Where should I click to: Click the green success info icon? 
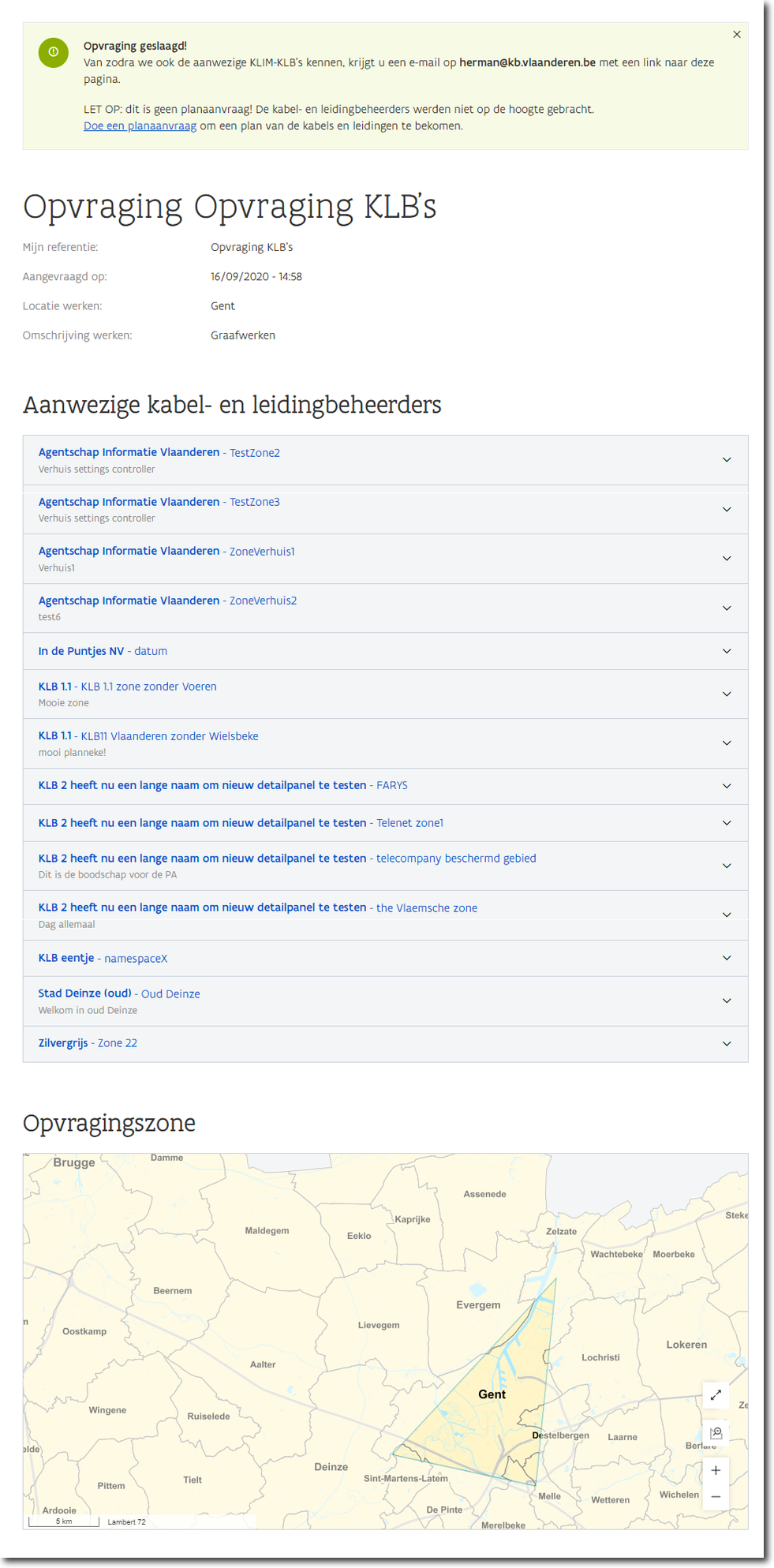[x=52, y=54]
